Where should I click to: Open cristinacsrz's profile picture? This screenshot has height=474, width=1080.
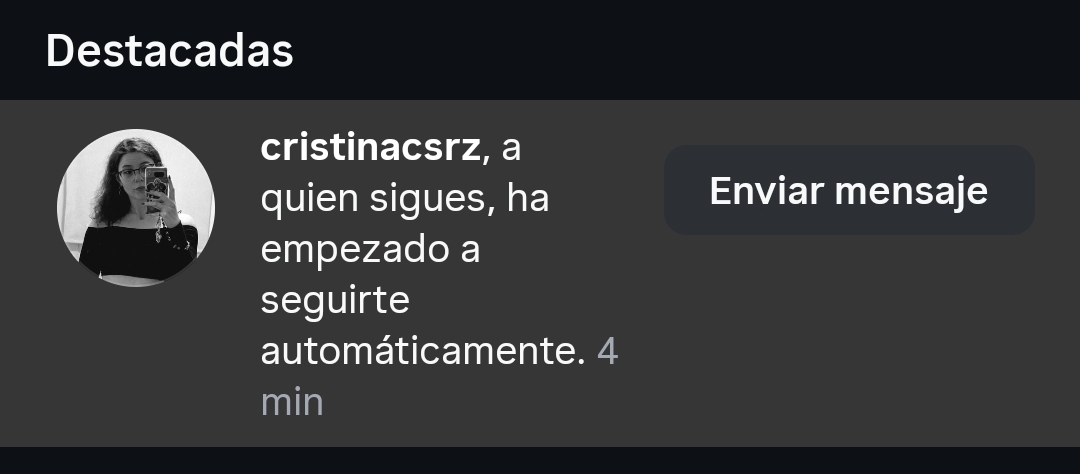click(x=136, y=208)
